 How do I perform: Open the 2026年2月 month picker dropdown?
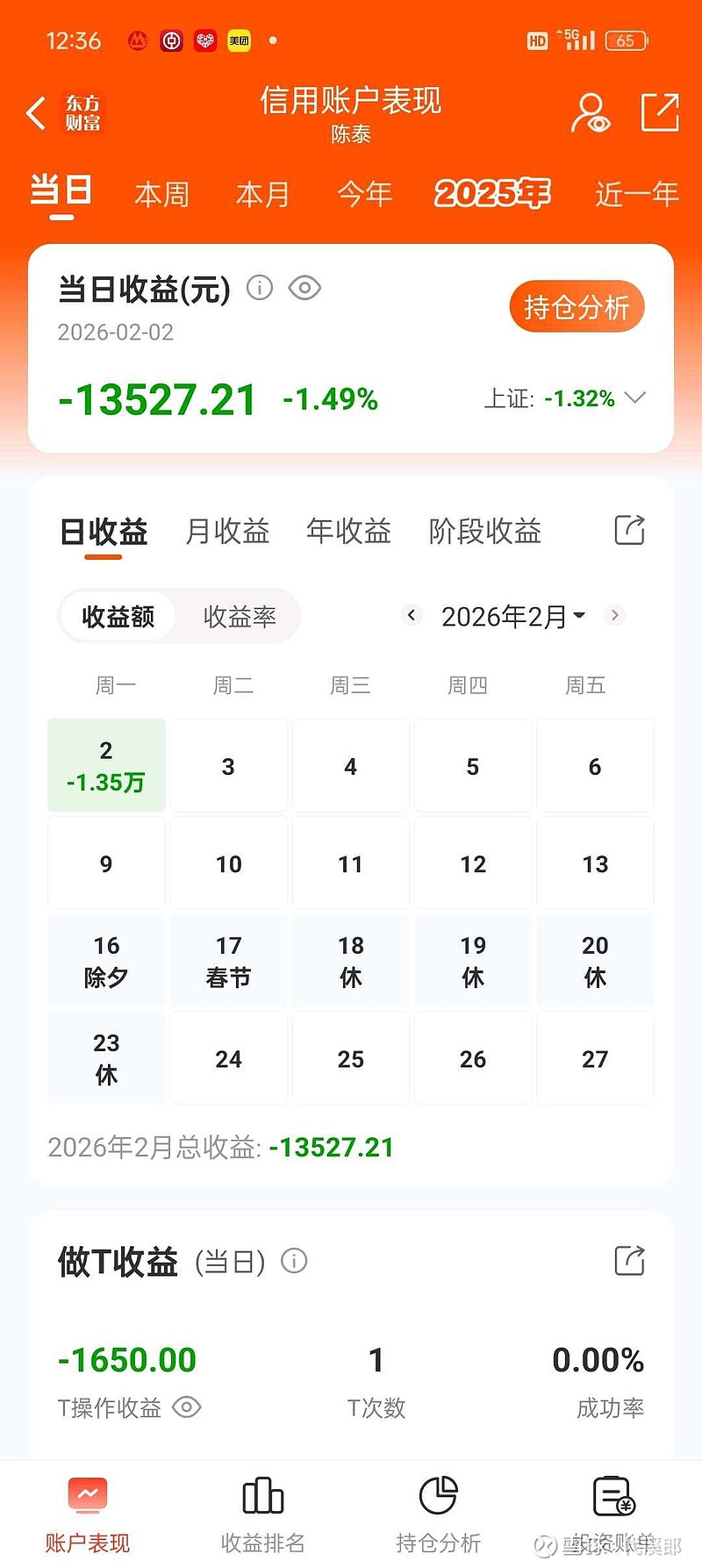coord(512,616)
